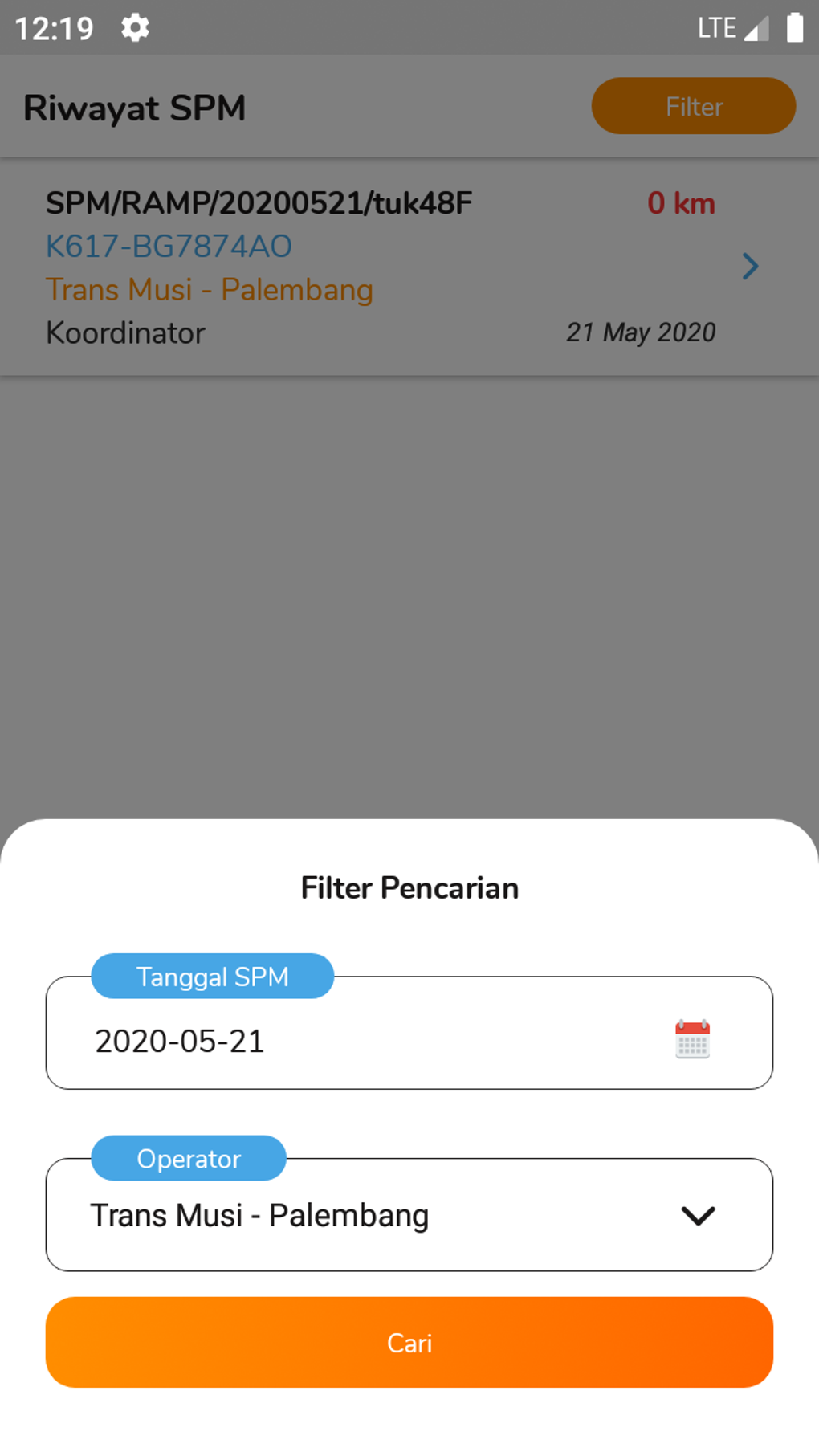
Task: Open the calendar date picker icon
Action: (692, 1039)
